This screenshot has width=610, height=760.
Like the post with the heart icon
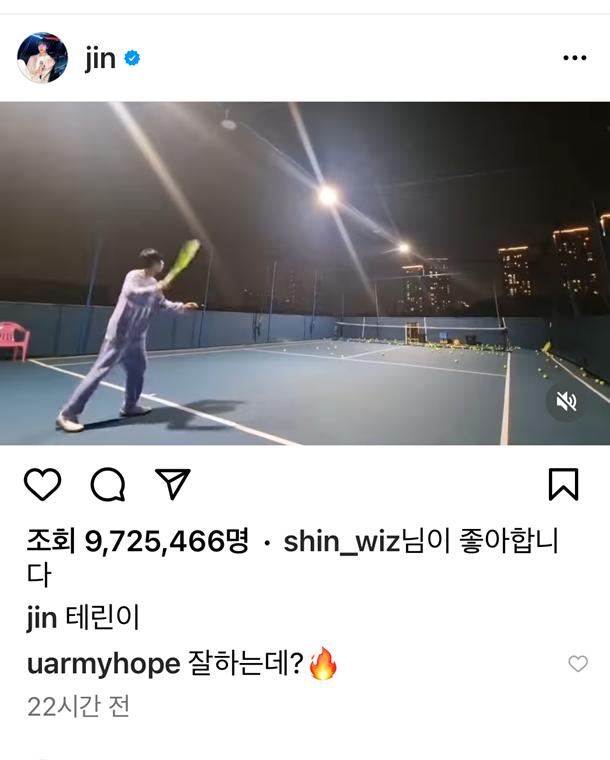pos(43,485)
